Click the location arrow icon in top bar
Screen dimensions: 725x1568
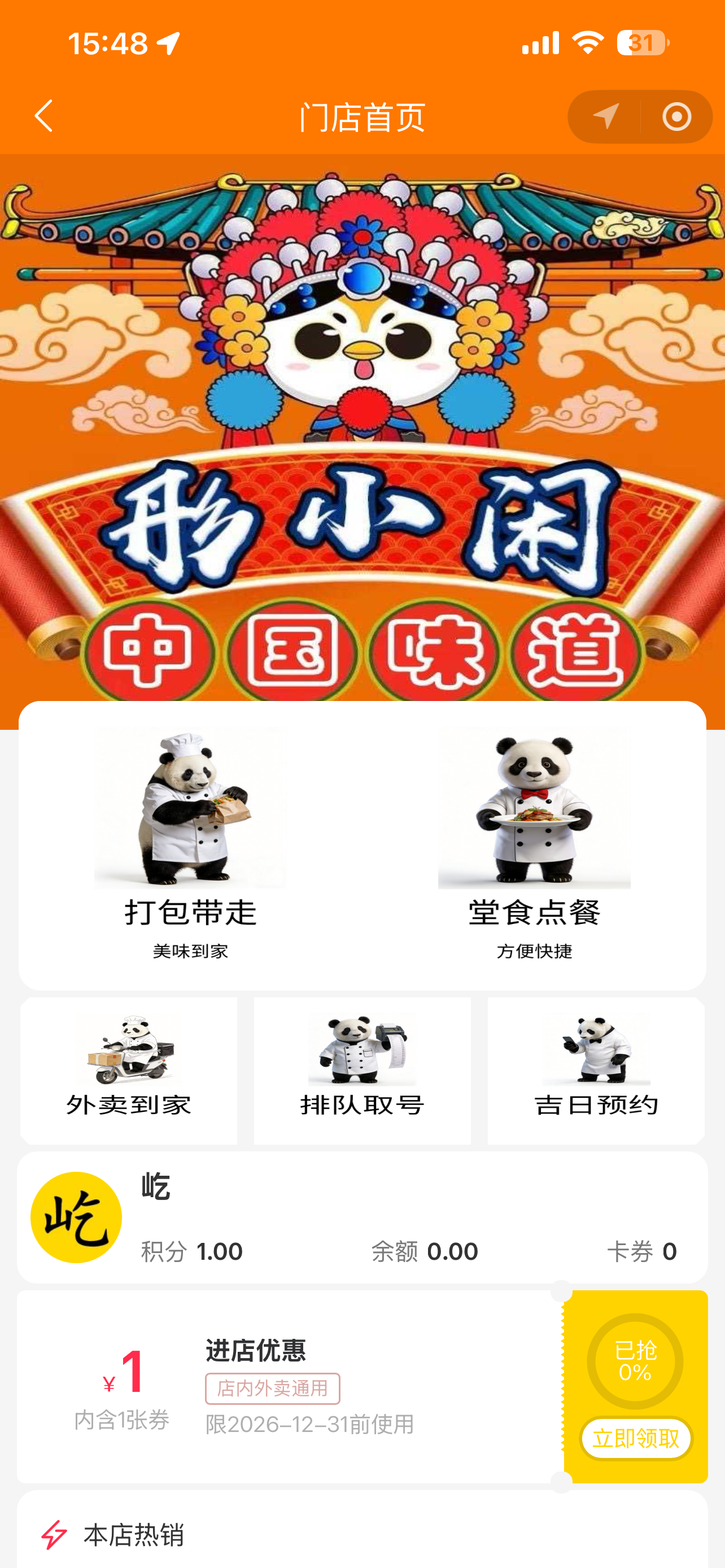point(606,117)
